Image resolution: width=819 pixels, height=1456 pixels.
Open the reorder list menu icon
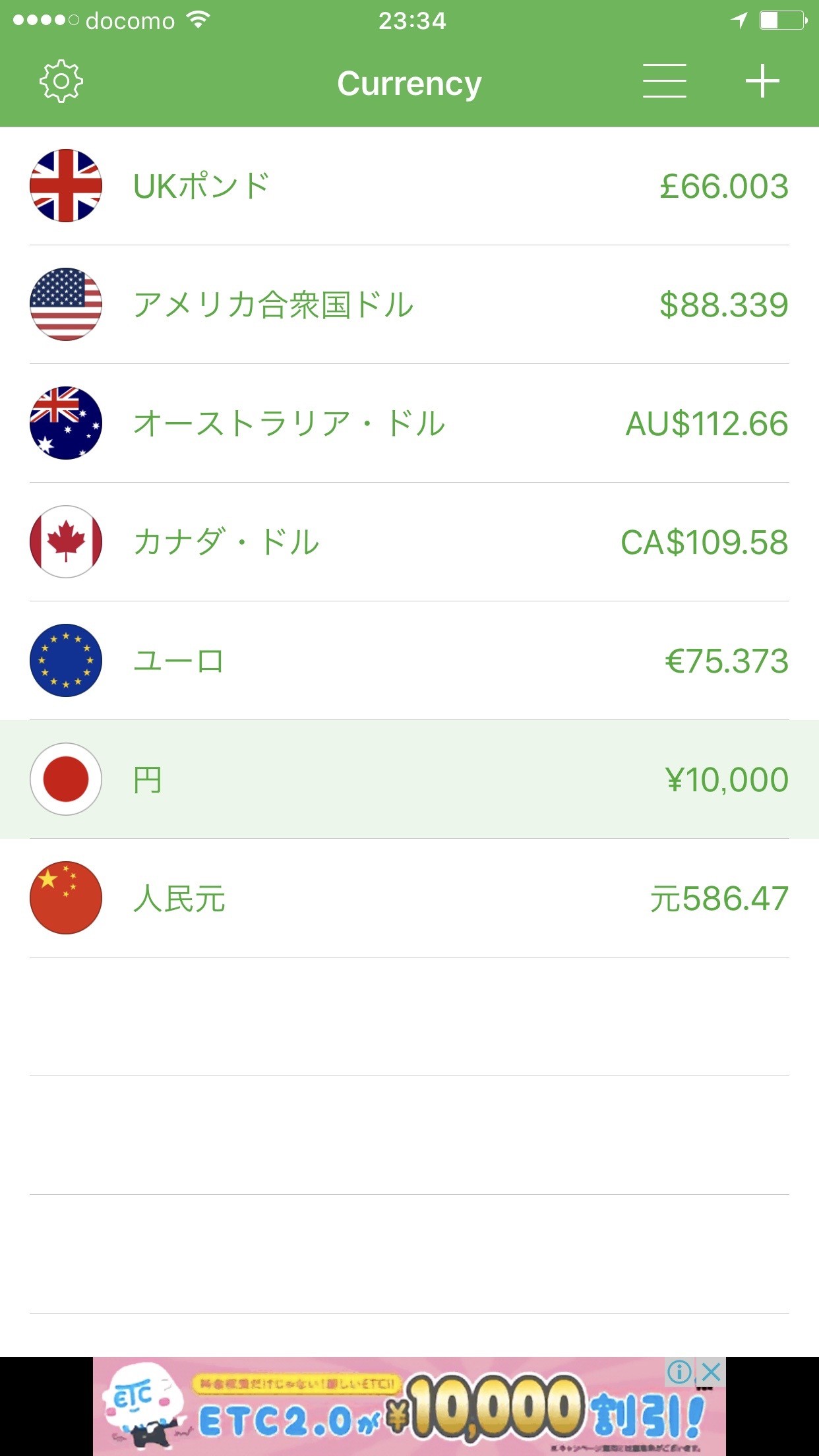664,82
